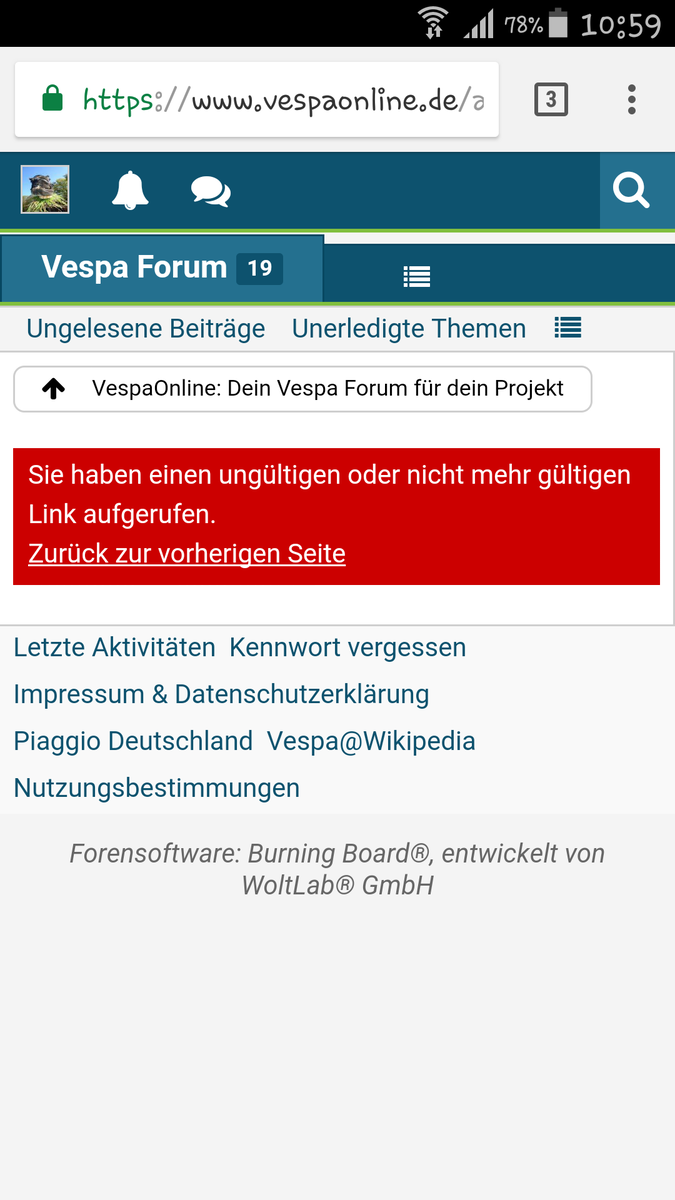
Task: Open the notifications bell
Action: [130, 190]
